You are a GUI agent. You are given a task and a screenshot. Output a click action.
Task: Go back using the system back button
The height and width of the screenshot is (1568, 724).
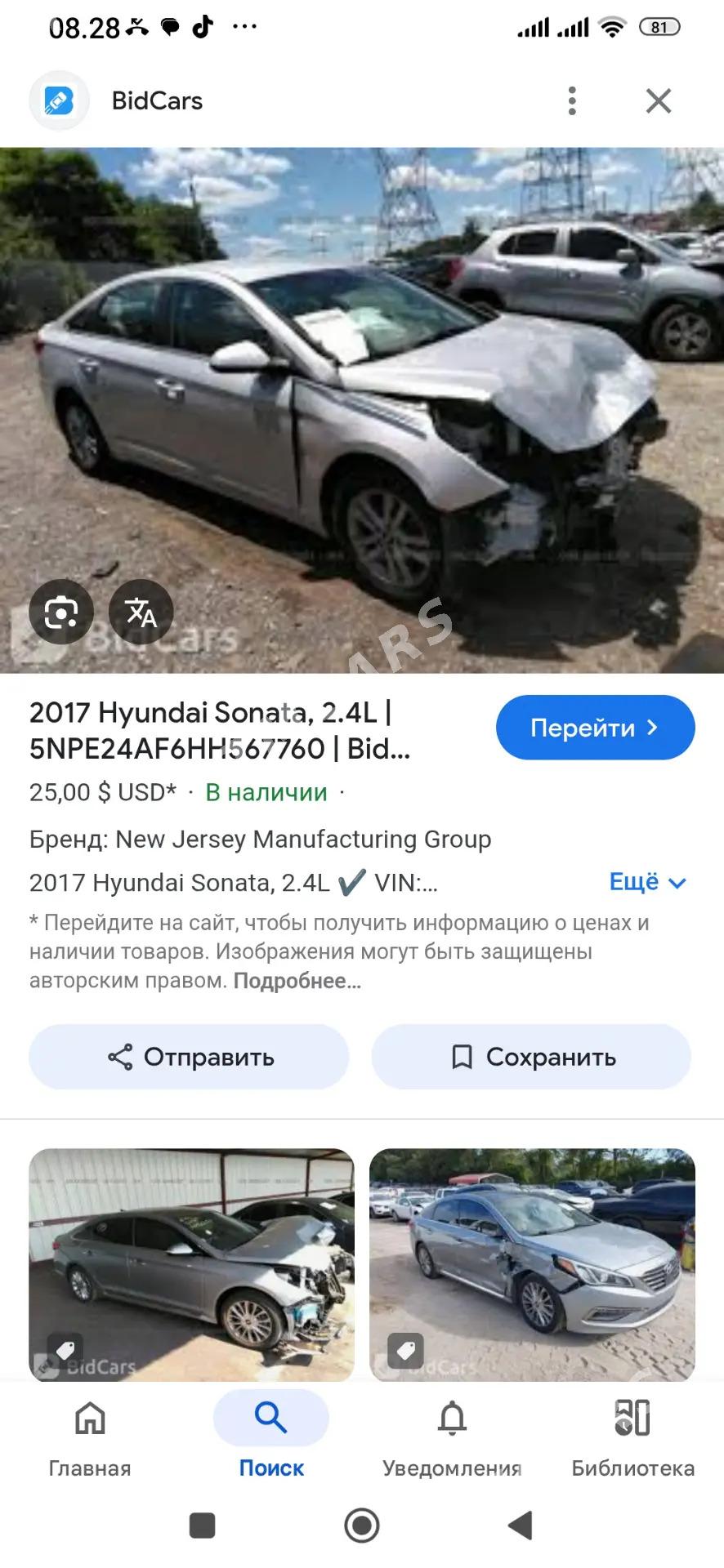tap(521, 1525)
